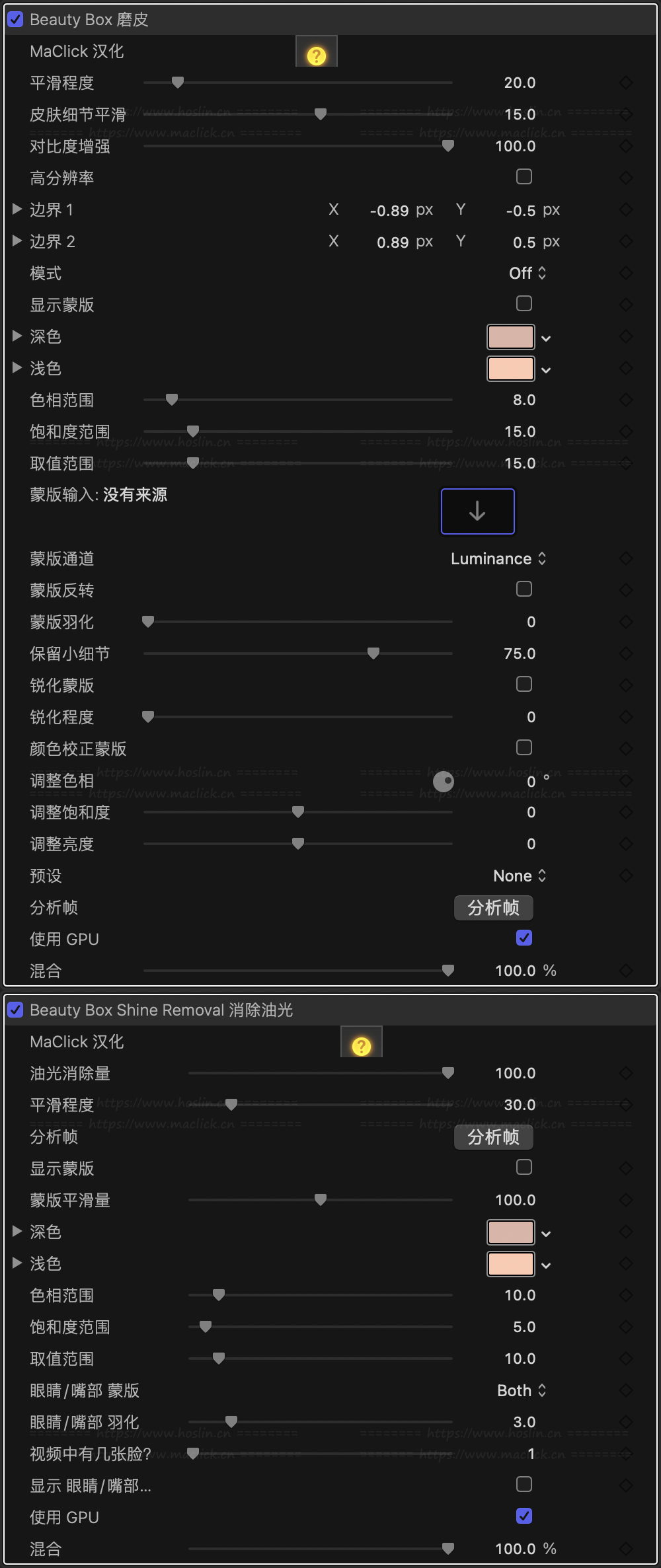The image size is (661, 1568).
Task: Toggle the 蒙版反转 checkbox
Action: (524, 589)
